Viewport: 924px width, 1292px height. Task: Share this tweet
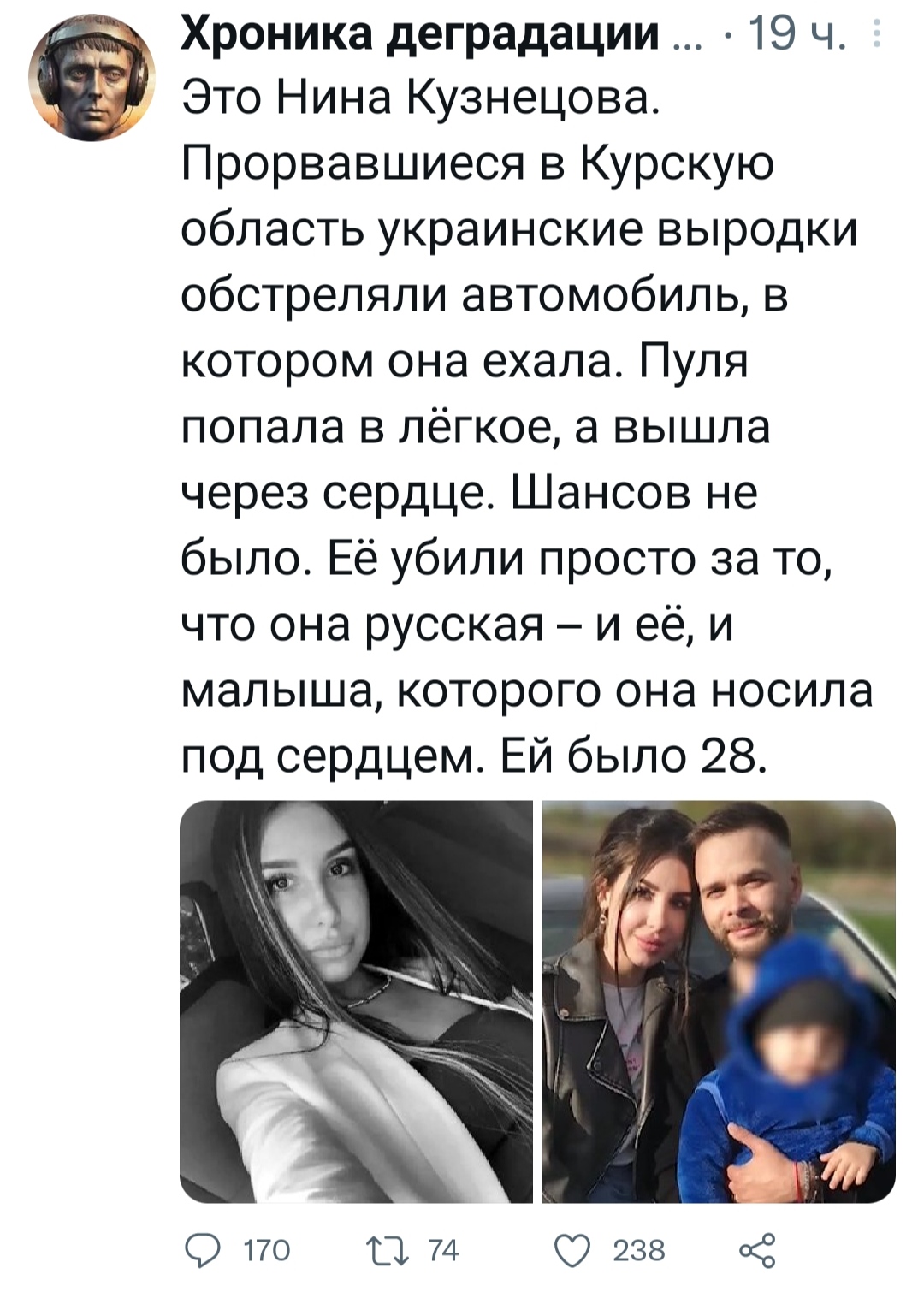click(757, 1250)
